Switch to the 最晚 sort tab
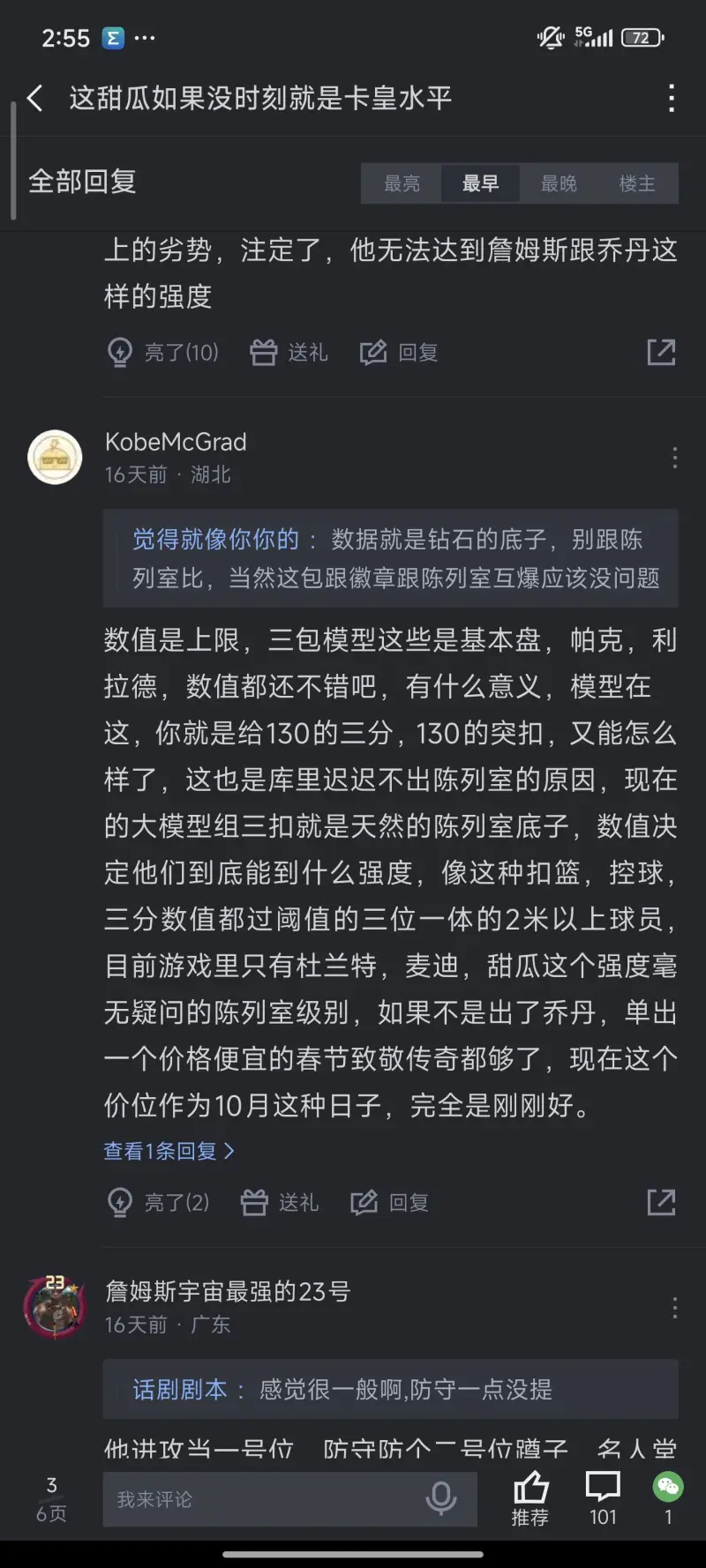This screenshot has height=1568, width=706. point(559,183)
